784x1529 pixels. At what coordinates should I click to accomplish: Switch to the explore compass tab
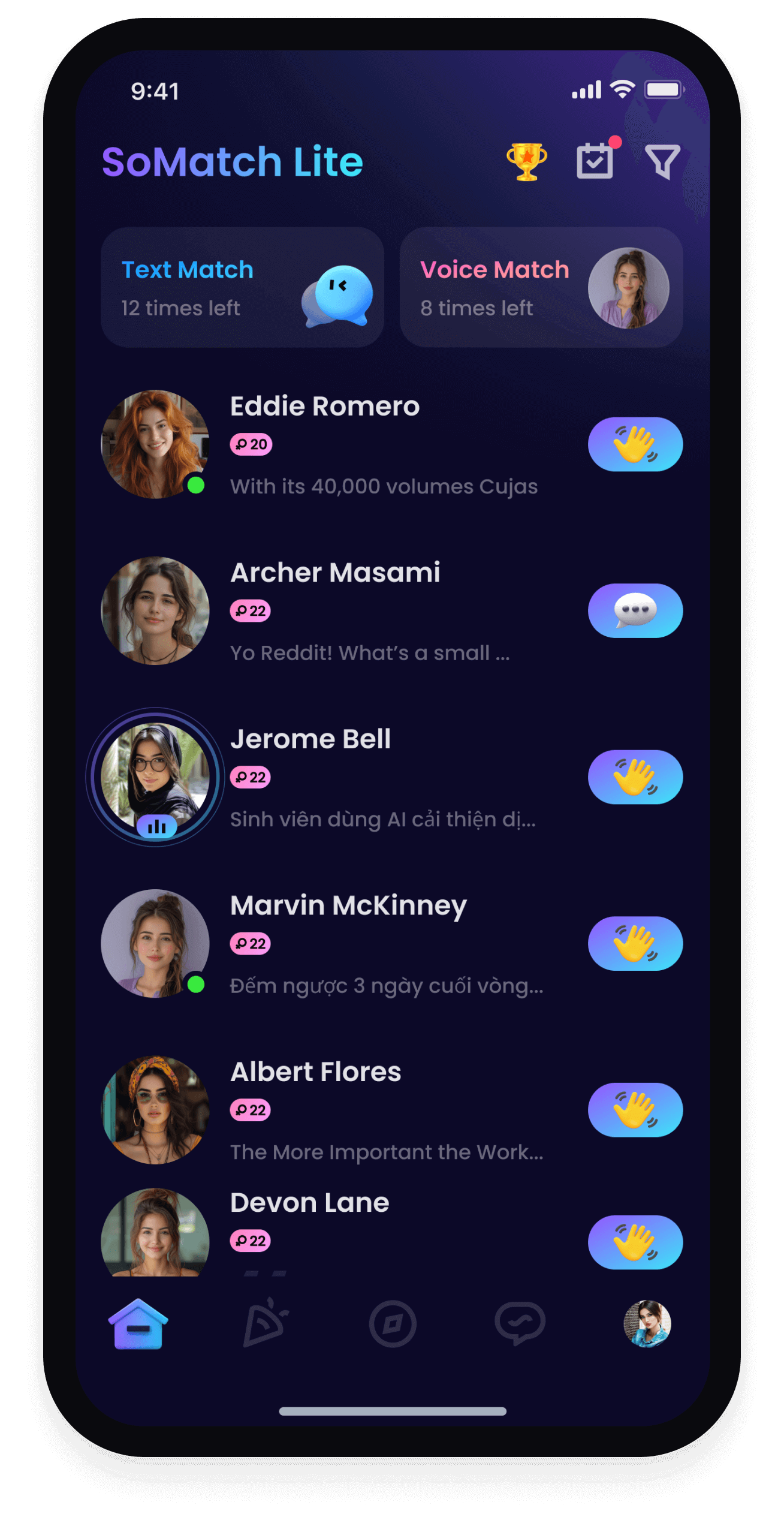click(x=393, y=1324)
